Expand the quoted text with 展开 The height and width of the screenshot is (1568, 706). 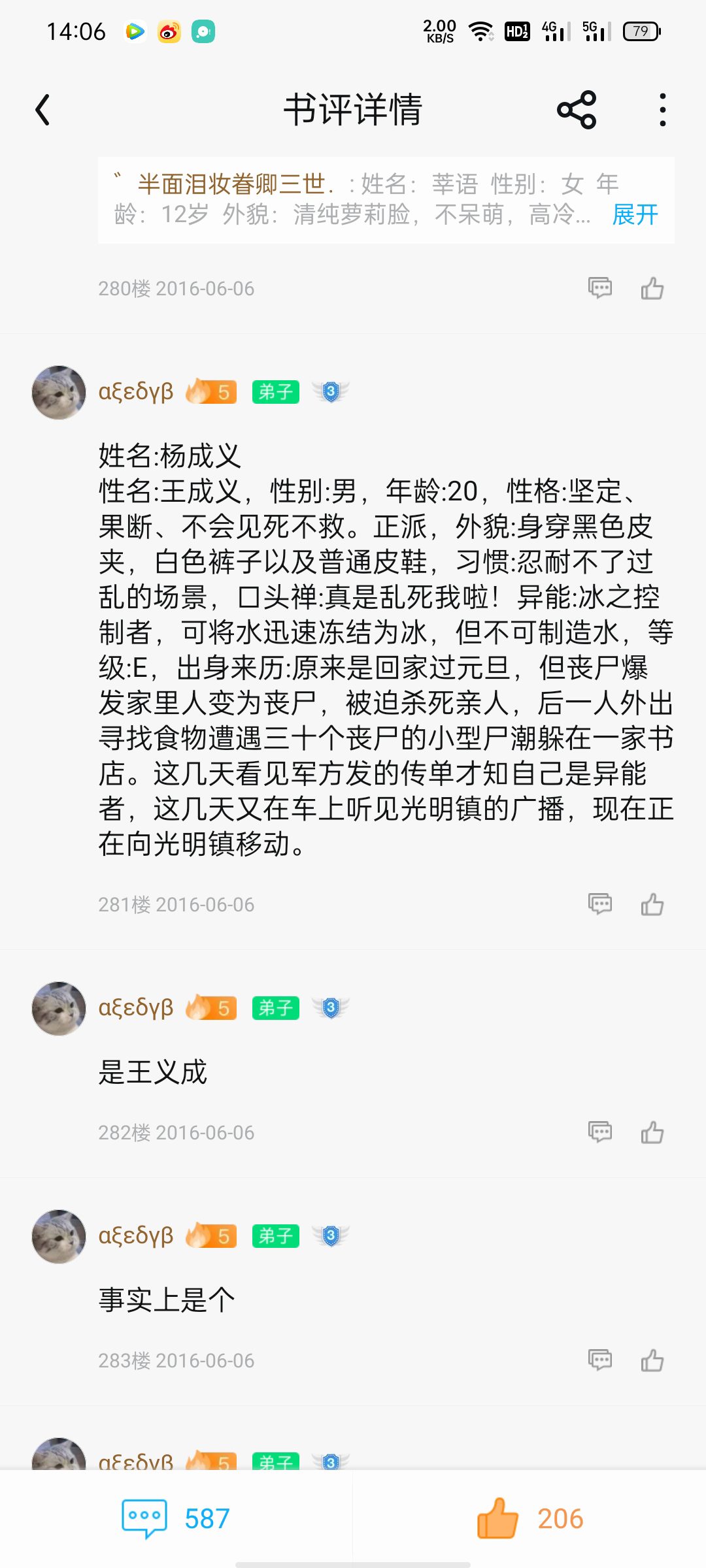click(x=635, y=214)
